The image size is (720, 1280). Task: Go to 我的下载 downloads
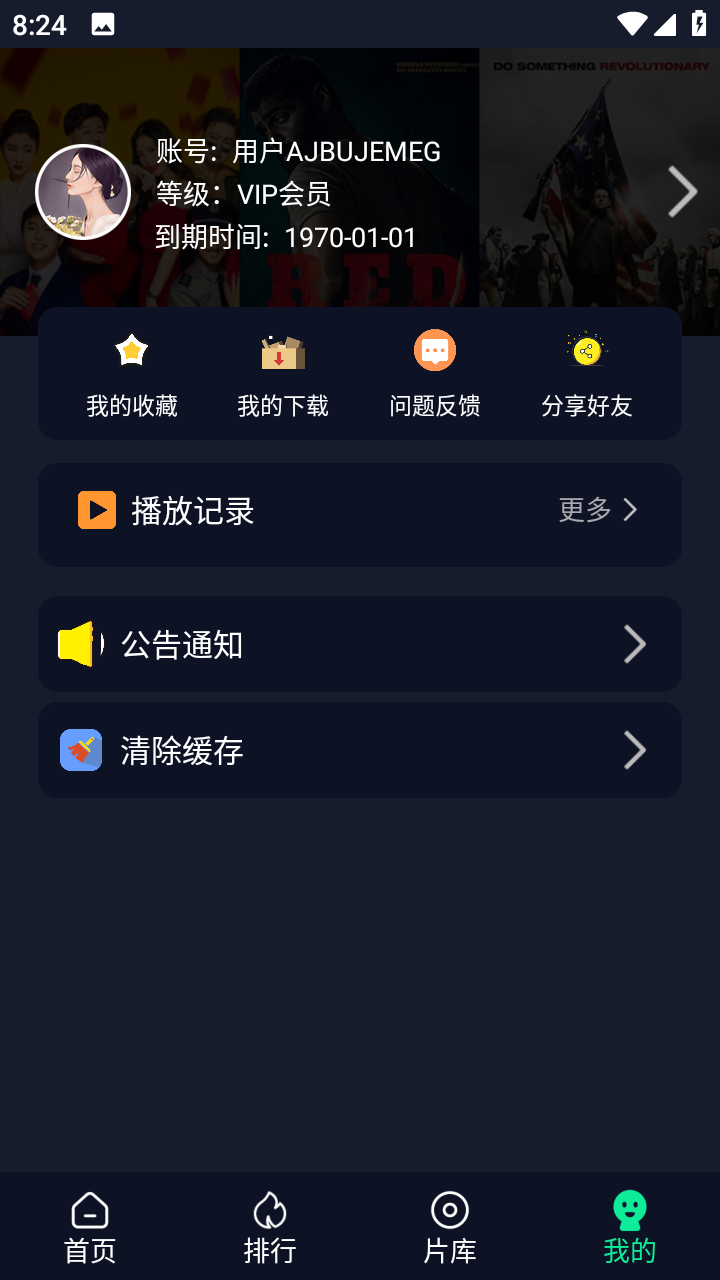click(283, 374)
